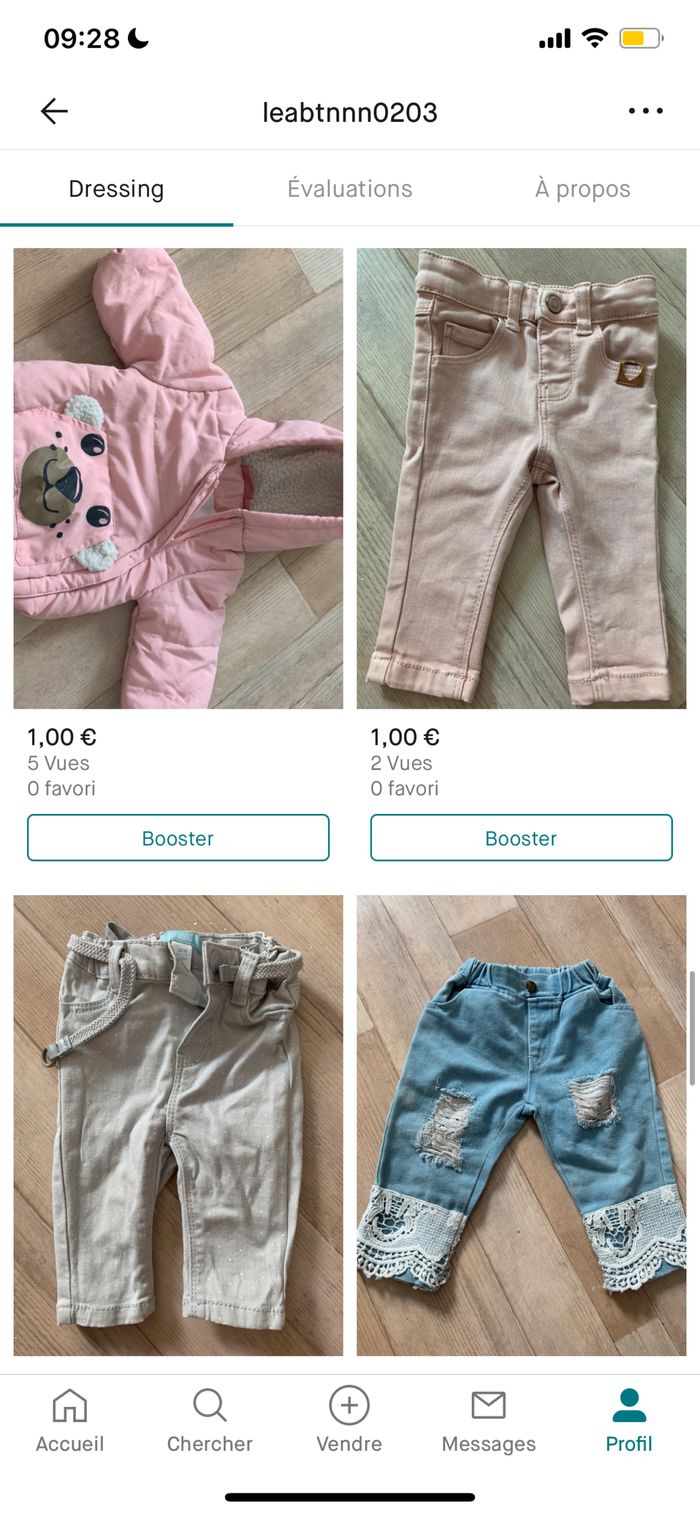Open the Messages tab
This screenshot has height=1515, width=700.
coord(489,1420)
